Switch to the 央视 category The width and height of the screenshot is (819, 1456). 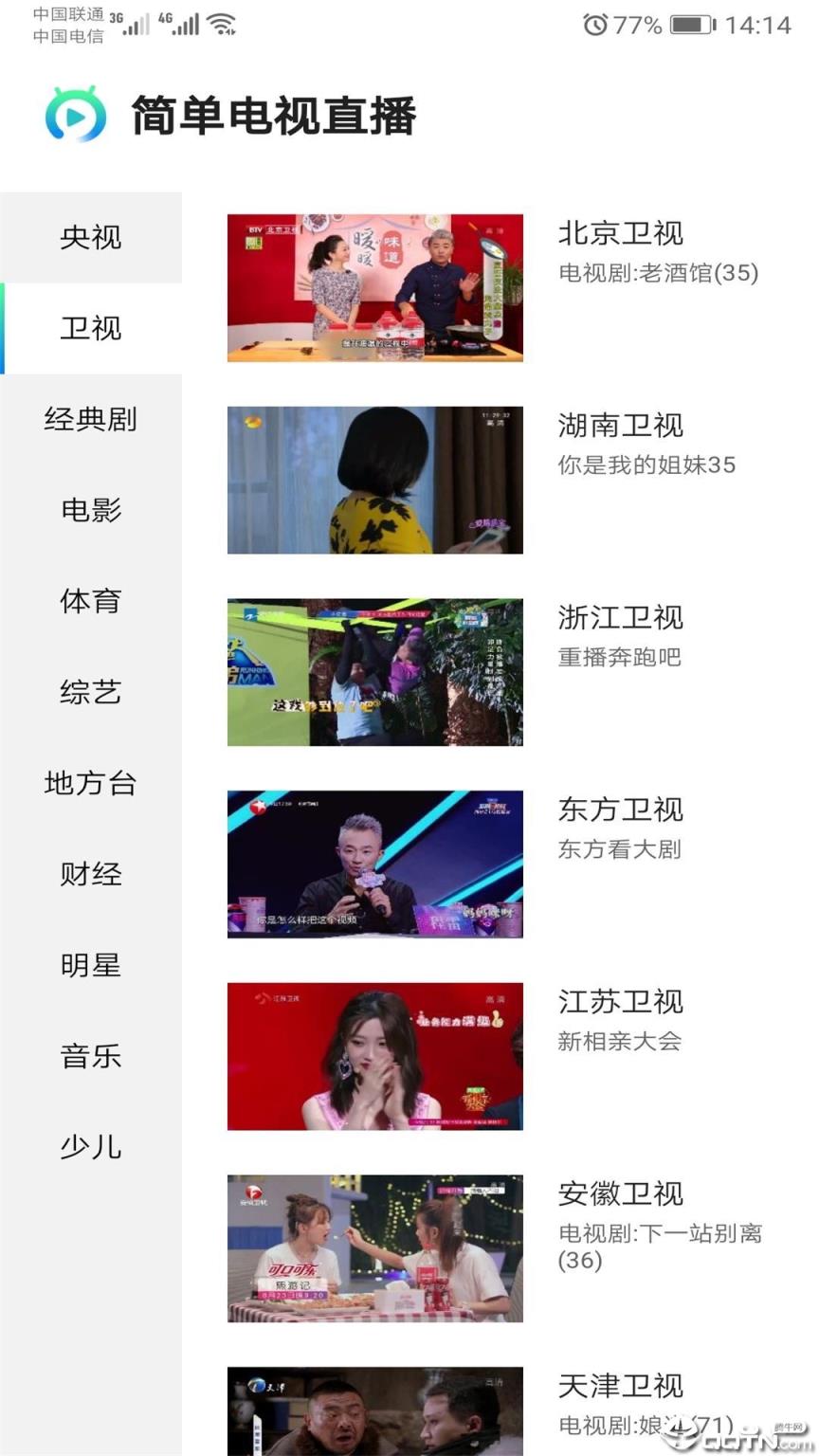pyautogui.click(x=91, y=237)
